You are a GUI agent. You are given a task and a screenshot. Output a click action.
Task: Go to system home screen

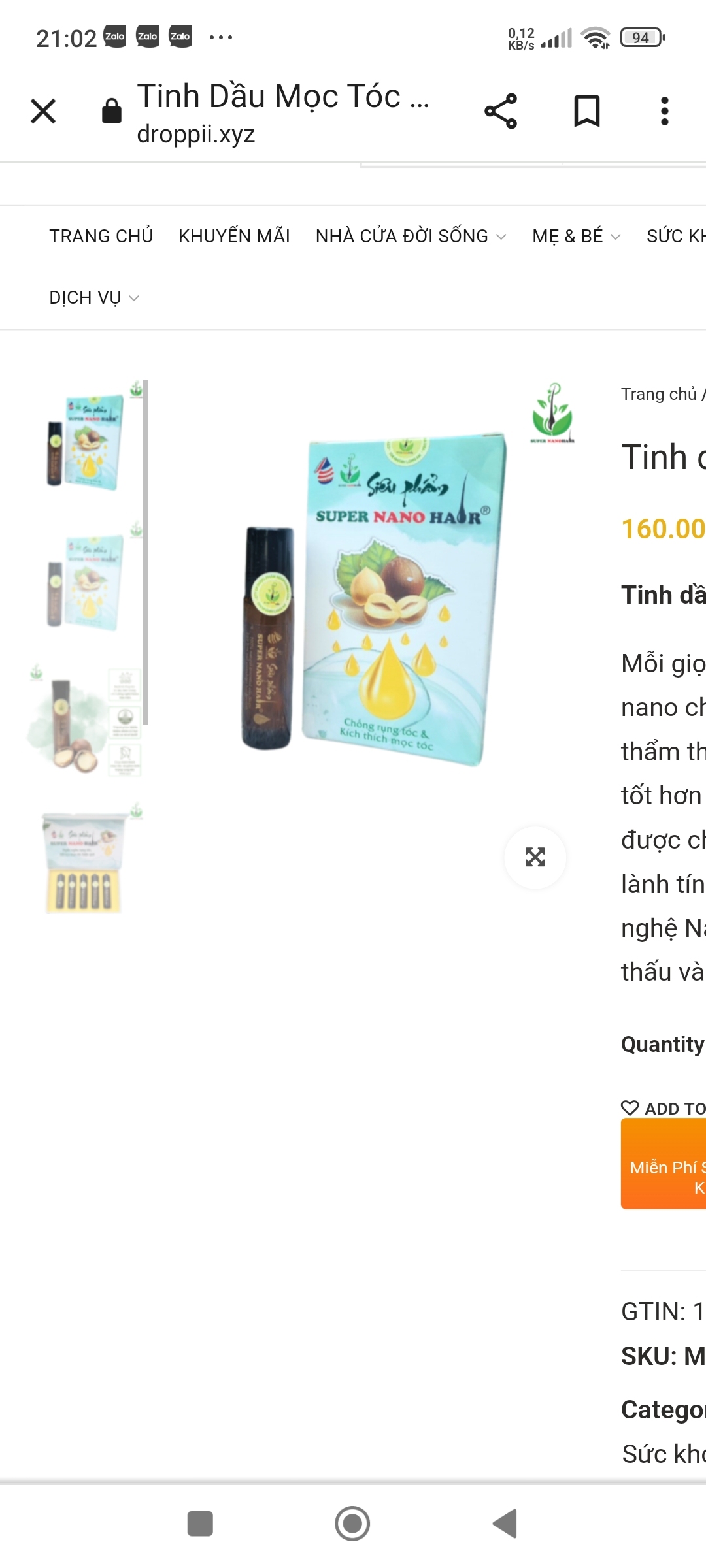[x=352, y=1524]
